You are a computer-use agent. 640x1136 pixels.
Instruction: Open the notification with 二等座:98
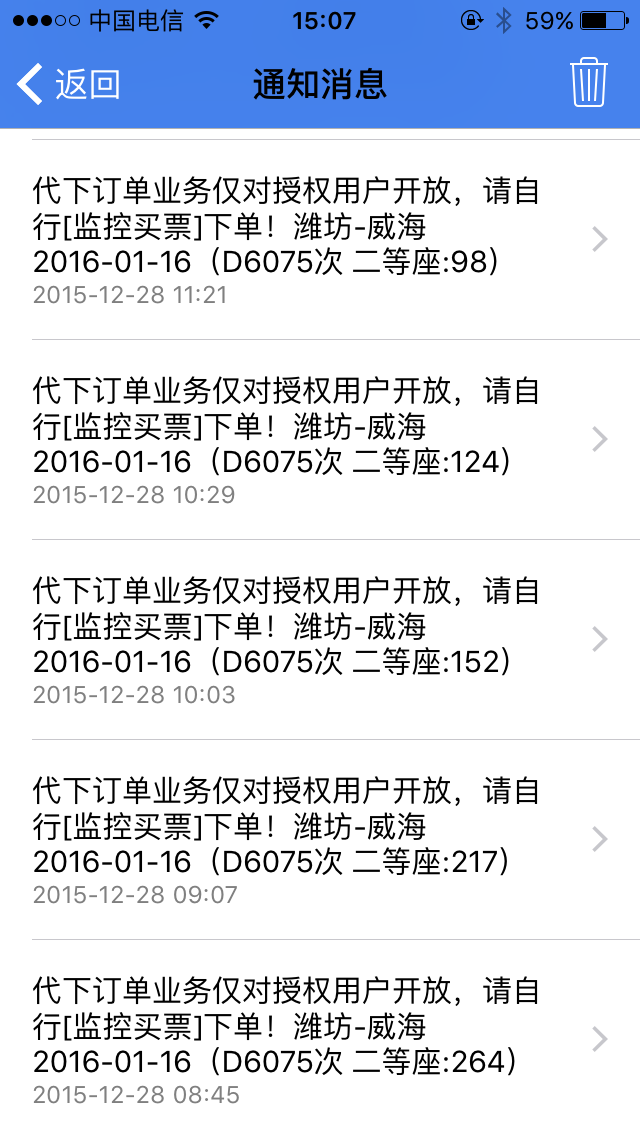[x=320, y=239]
